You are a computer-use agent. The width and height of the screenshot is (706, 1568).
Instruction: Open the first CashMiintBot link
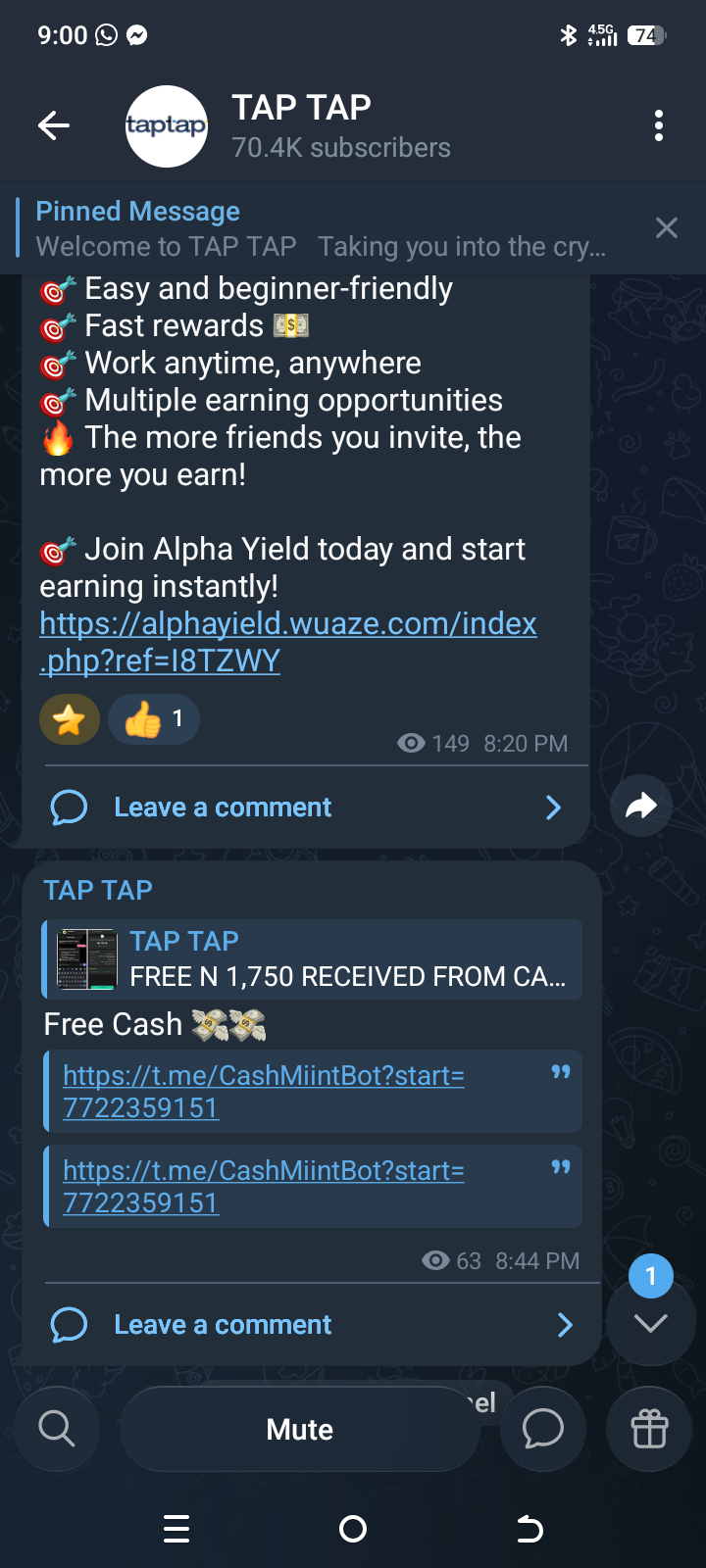264,1091
